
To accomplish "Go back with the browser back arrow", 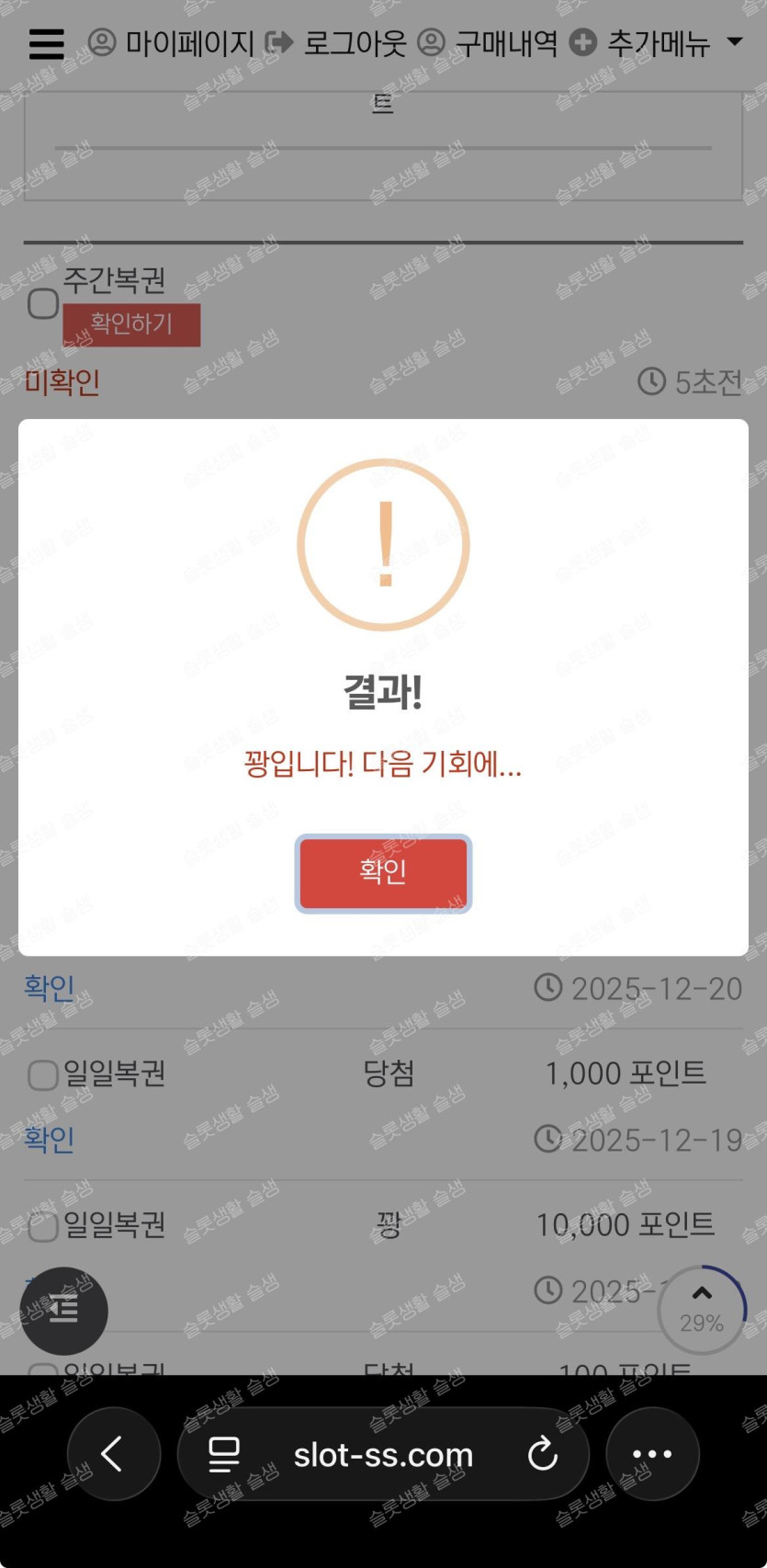I will [113, 1454].
